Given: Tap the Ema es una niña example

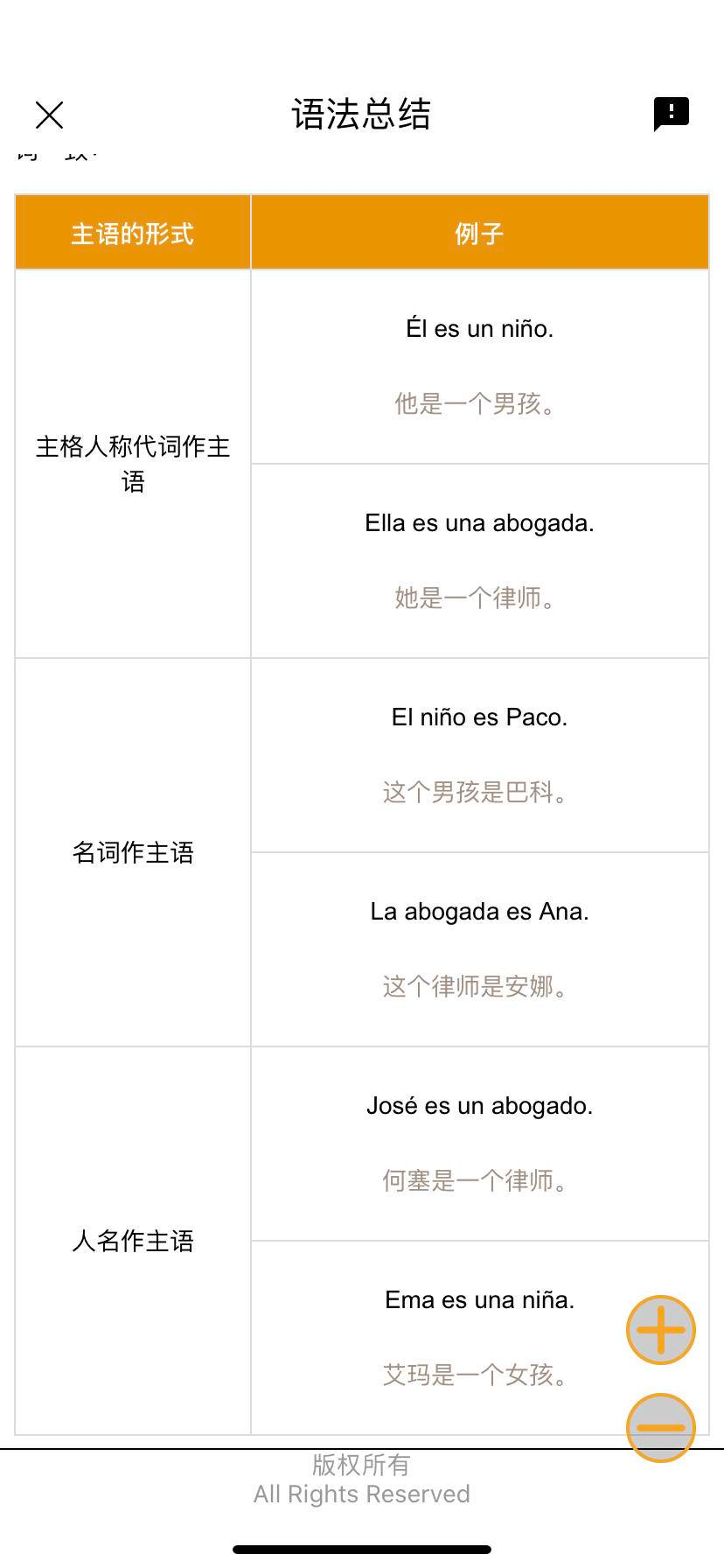Looking at the screenshot, I should point(479,1299).
